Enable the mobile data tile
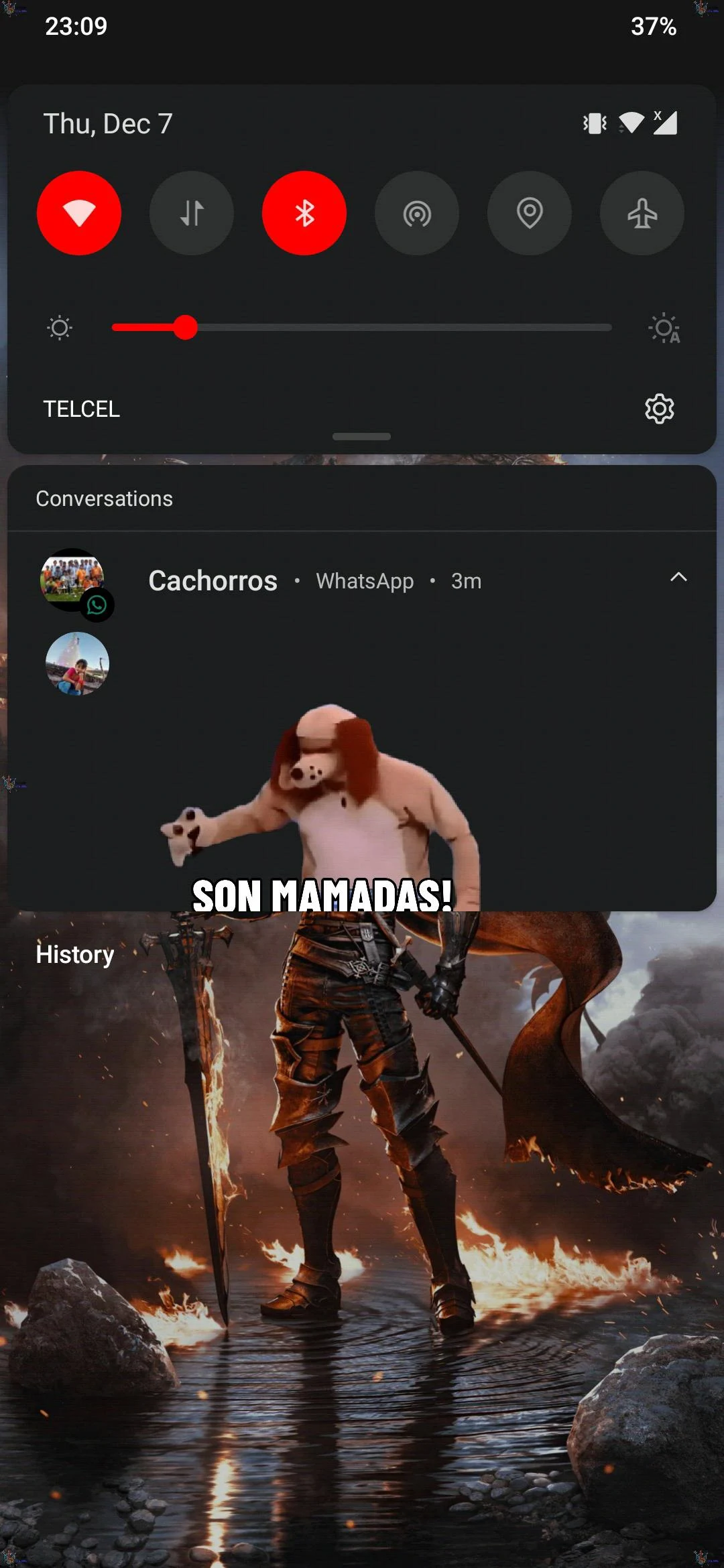Viewport: 724px width, 1568px height. click(x=192, y=213)
